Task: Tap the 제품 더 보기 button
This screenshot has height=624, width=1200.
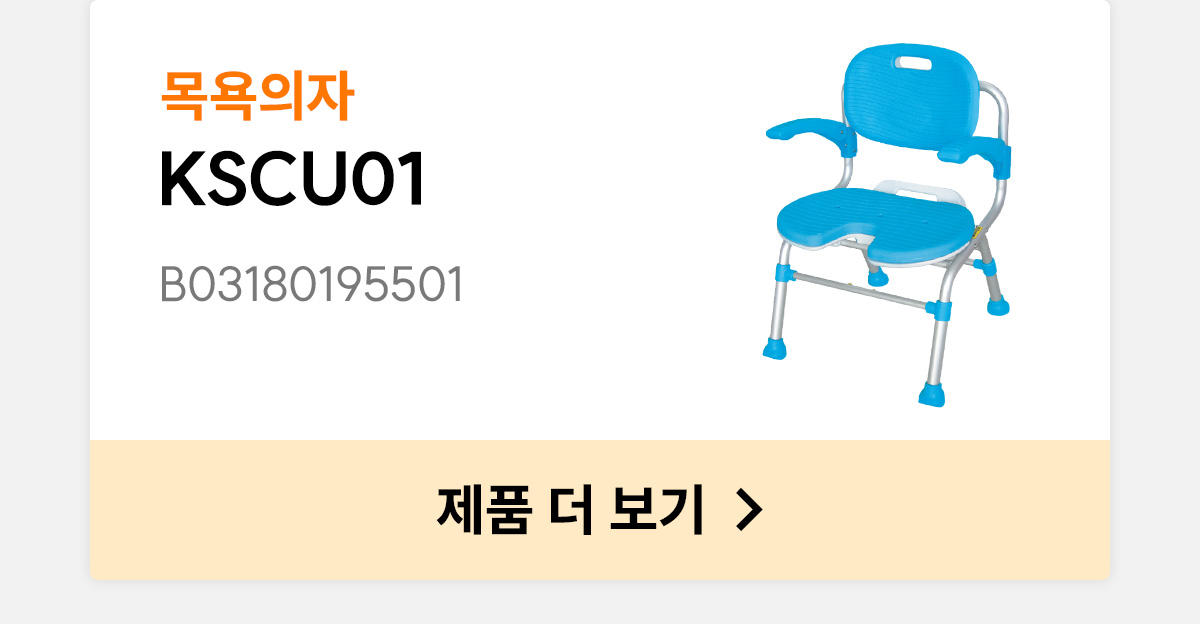Action: [600, 509]
